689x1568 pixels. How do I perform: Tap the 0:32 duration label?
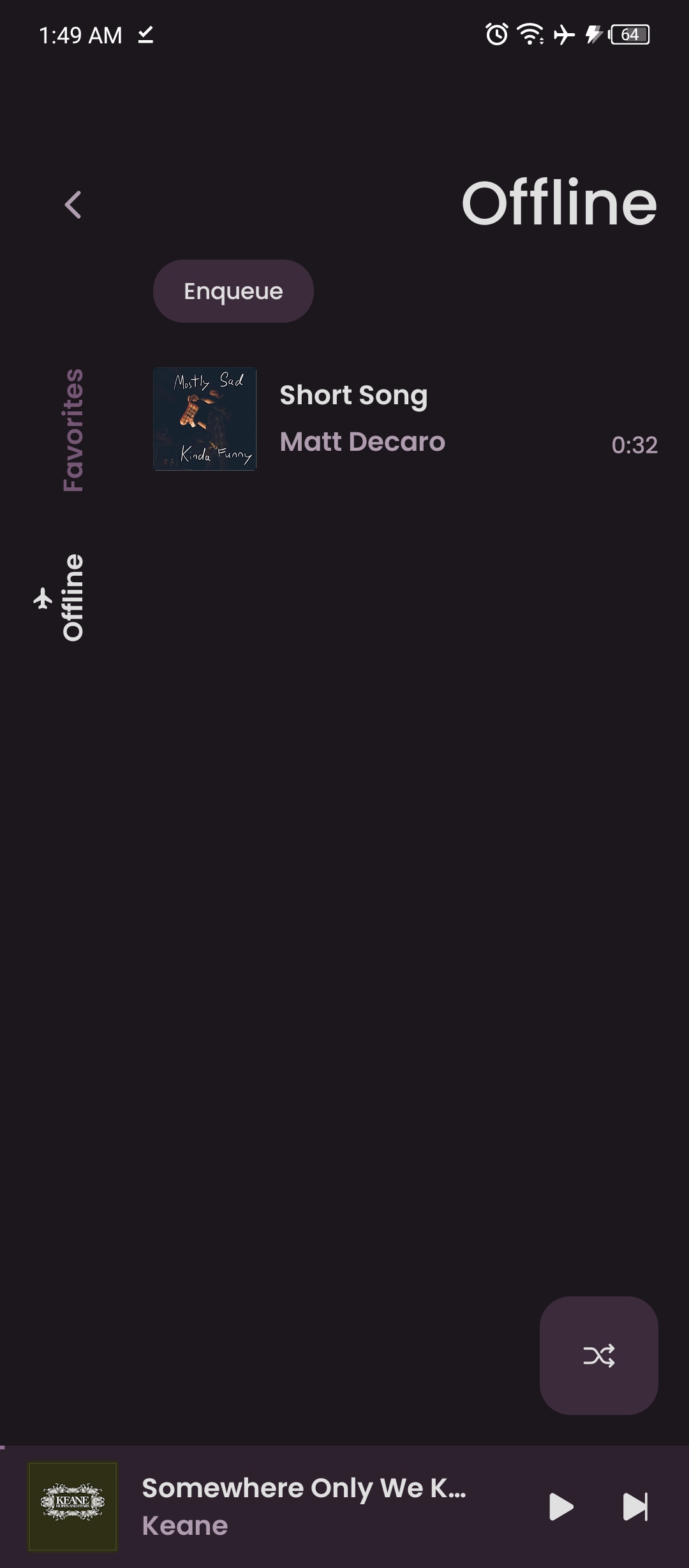click(x=635, y=444)
